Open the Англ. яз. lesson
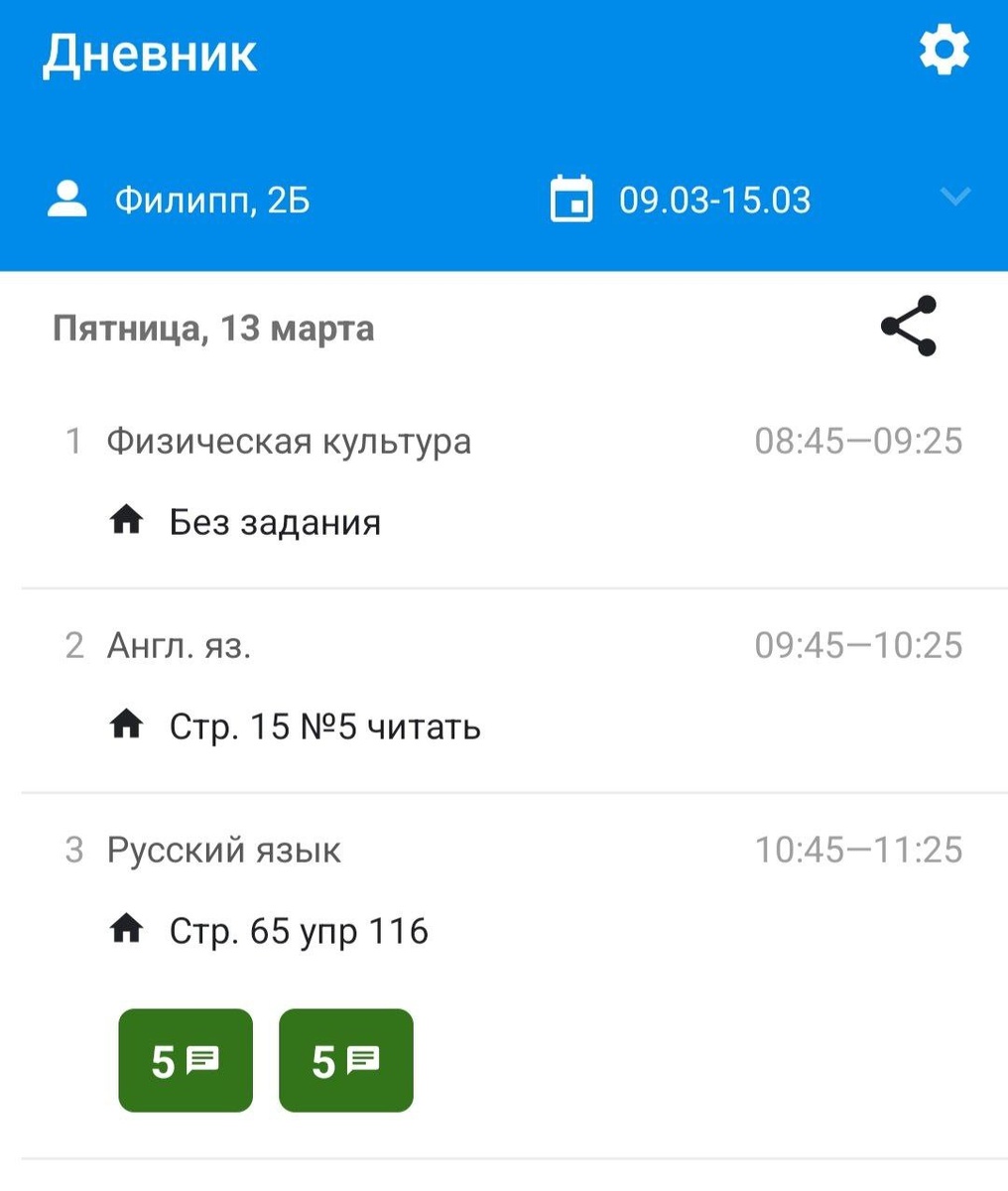 pos(180,646)
